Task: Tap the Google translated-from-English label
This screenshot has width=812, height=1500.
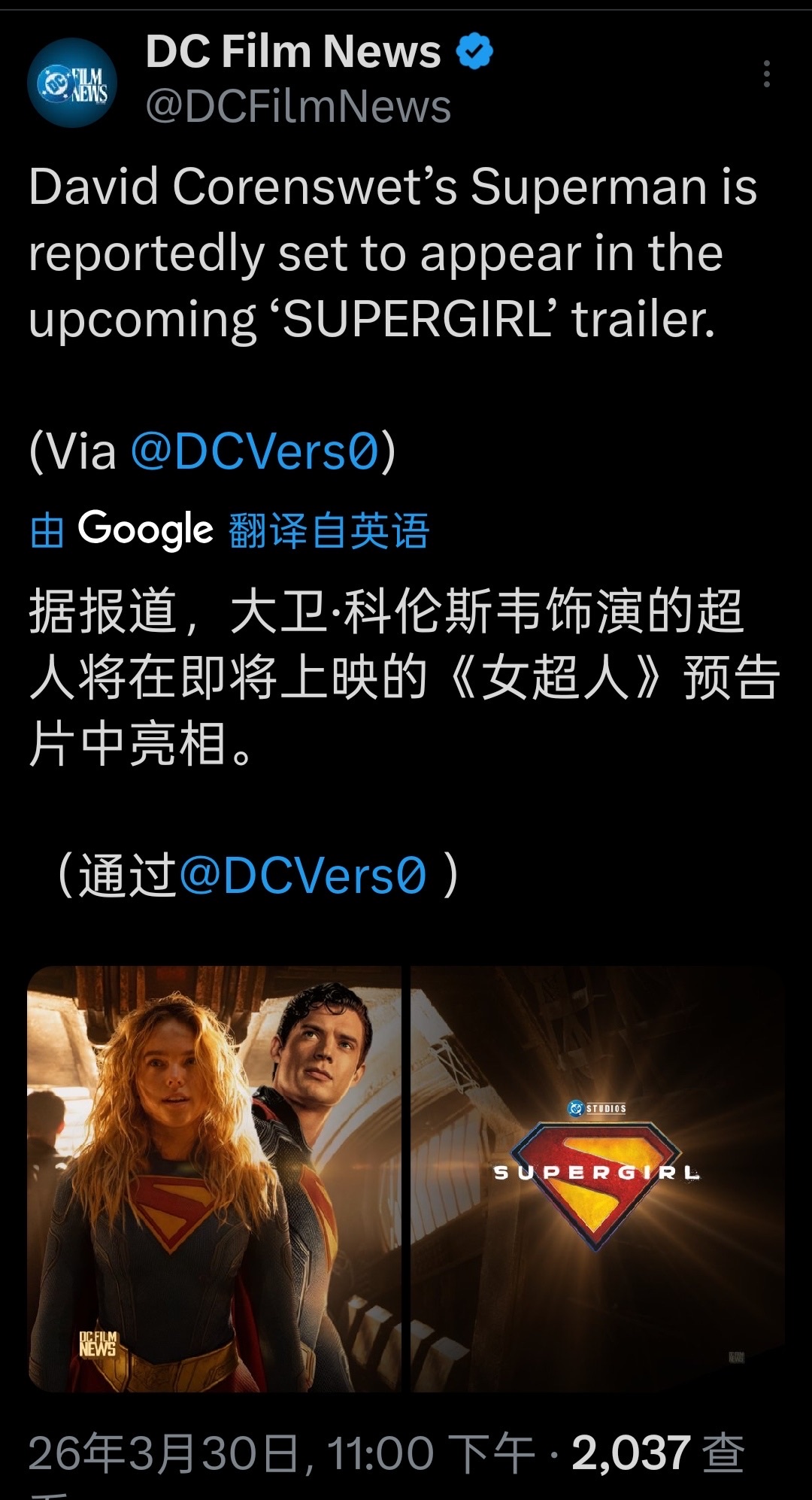Action: [229, 530]
